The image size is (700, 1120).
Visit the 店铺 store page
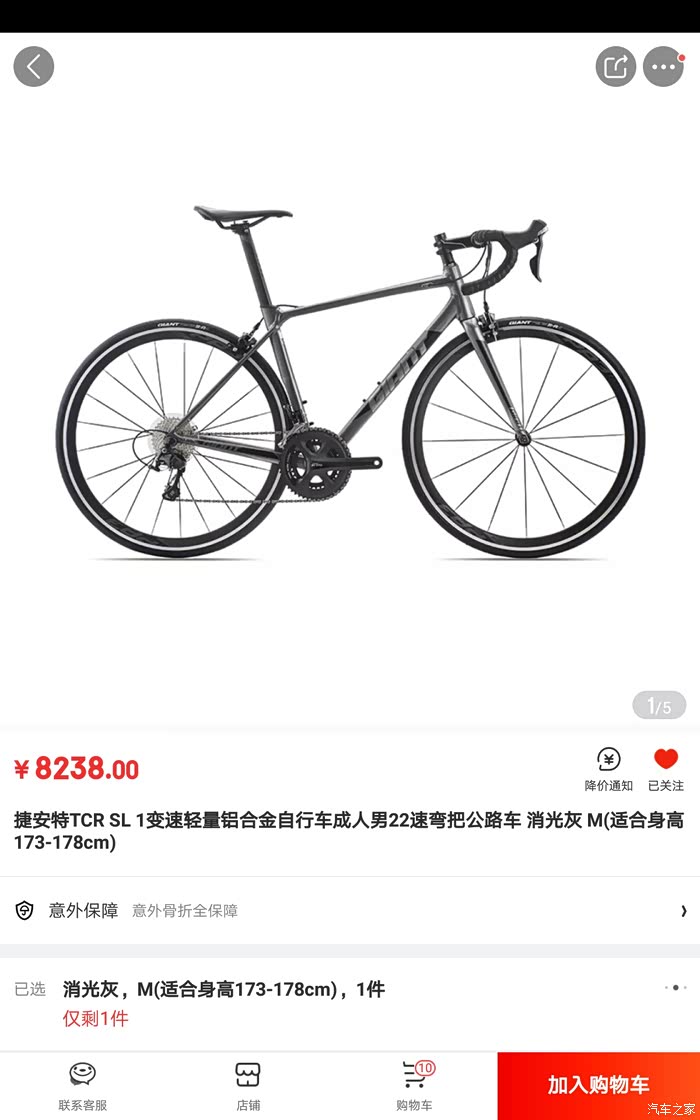tap(248, 1086)
